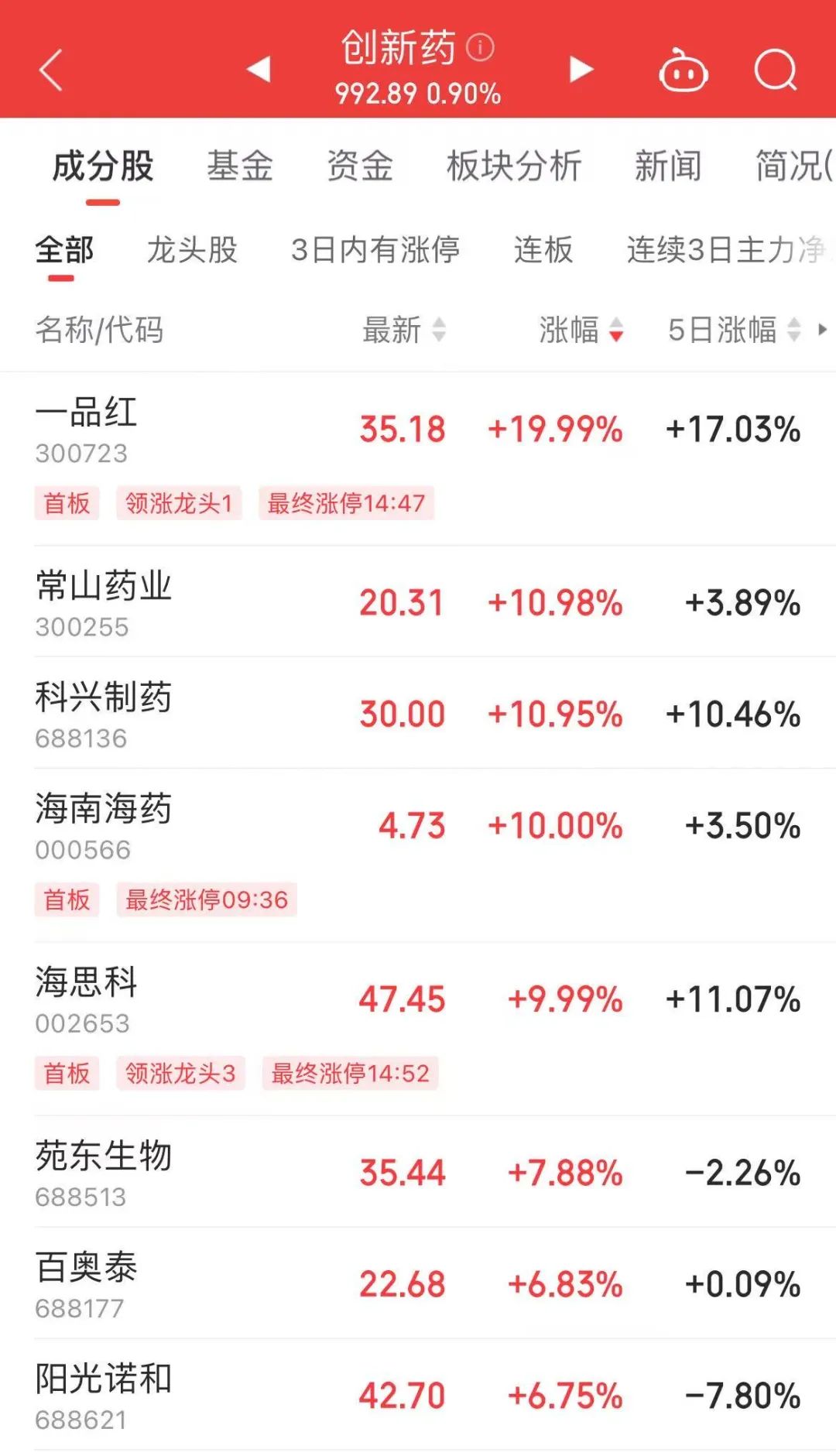Select the 龙头股 filter
The width and height of the screenshot is (836, 1456).
coord(192,250)
